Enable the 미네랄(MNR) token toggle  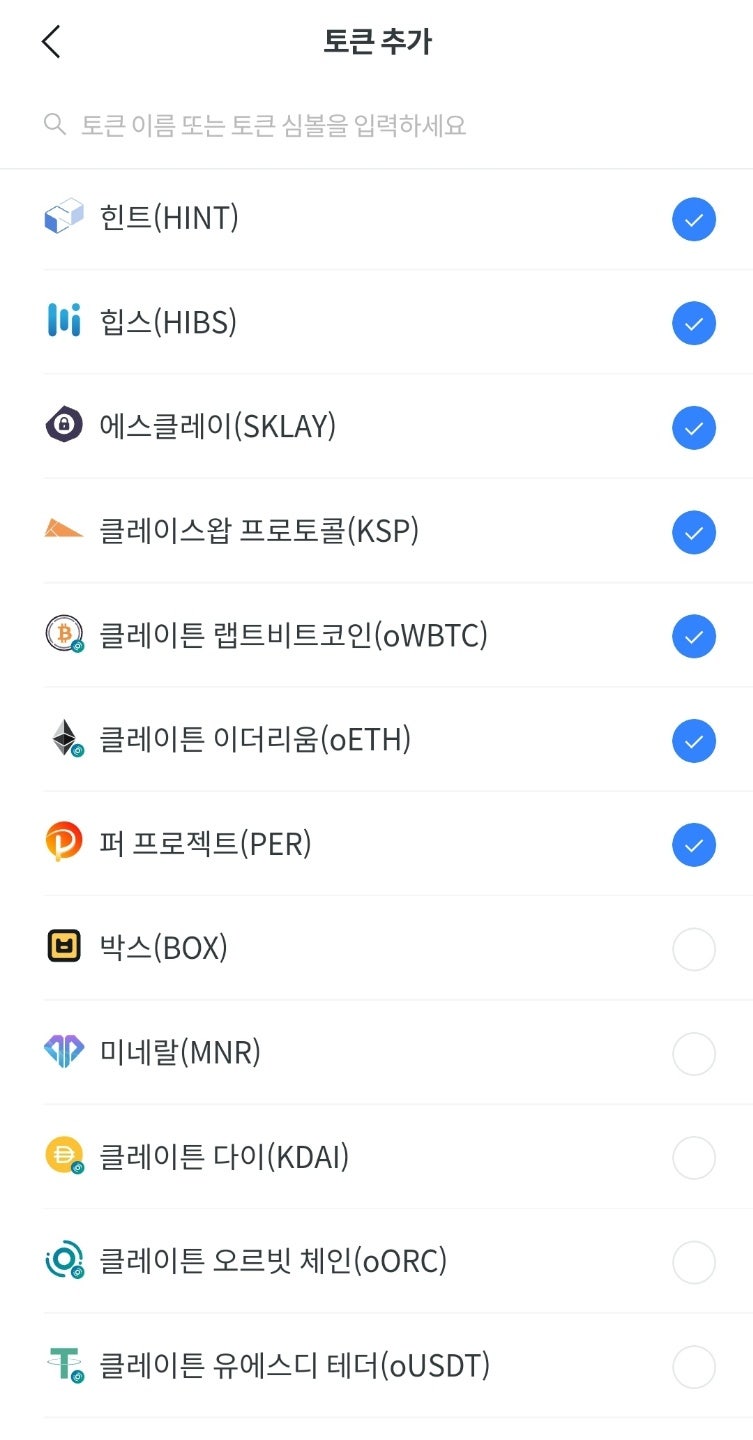694,1053
